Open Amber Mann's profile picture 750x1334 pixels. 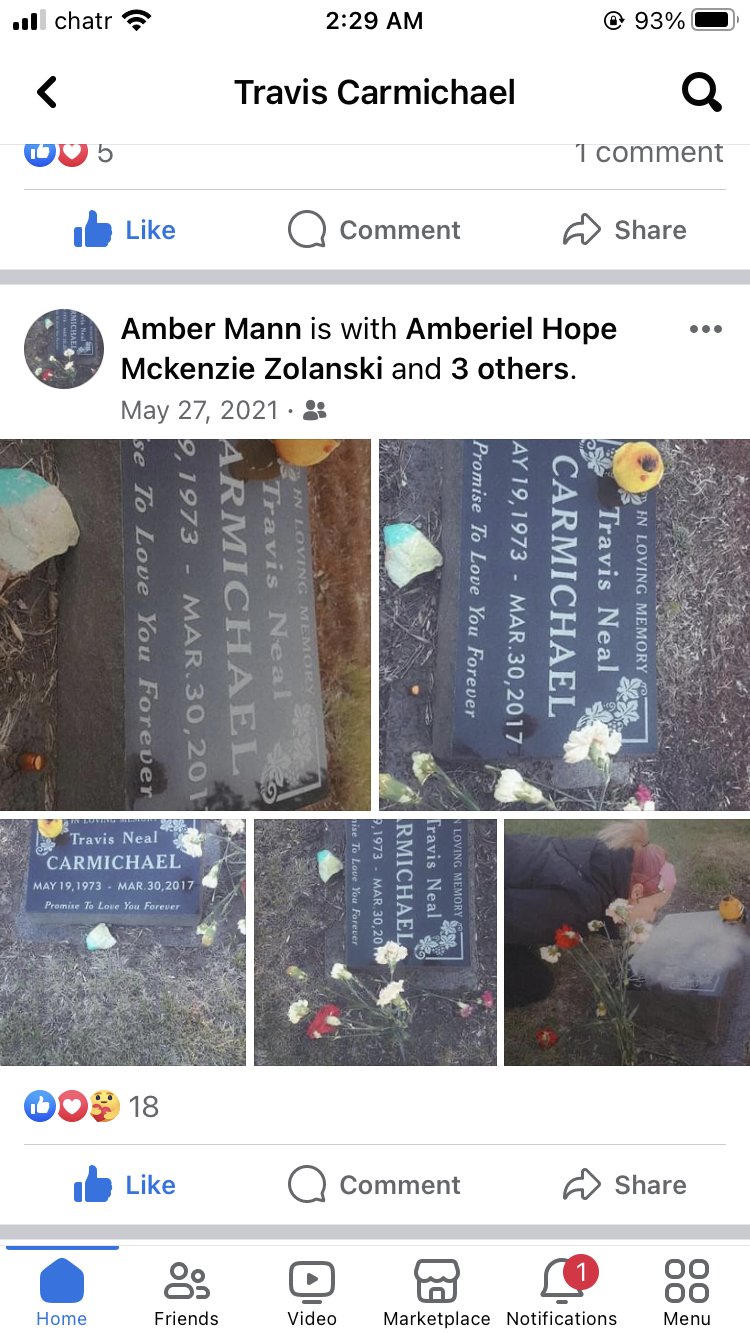click(63, 348)
